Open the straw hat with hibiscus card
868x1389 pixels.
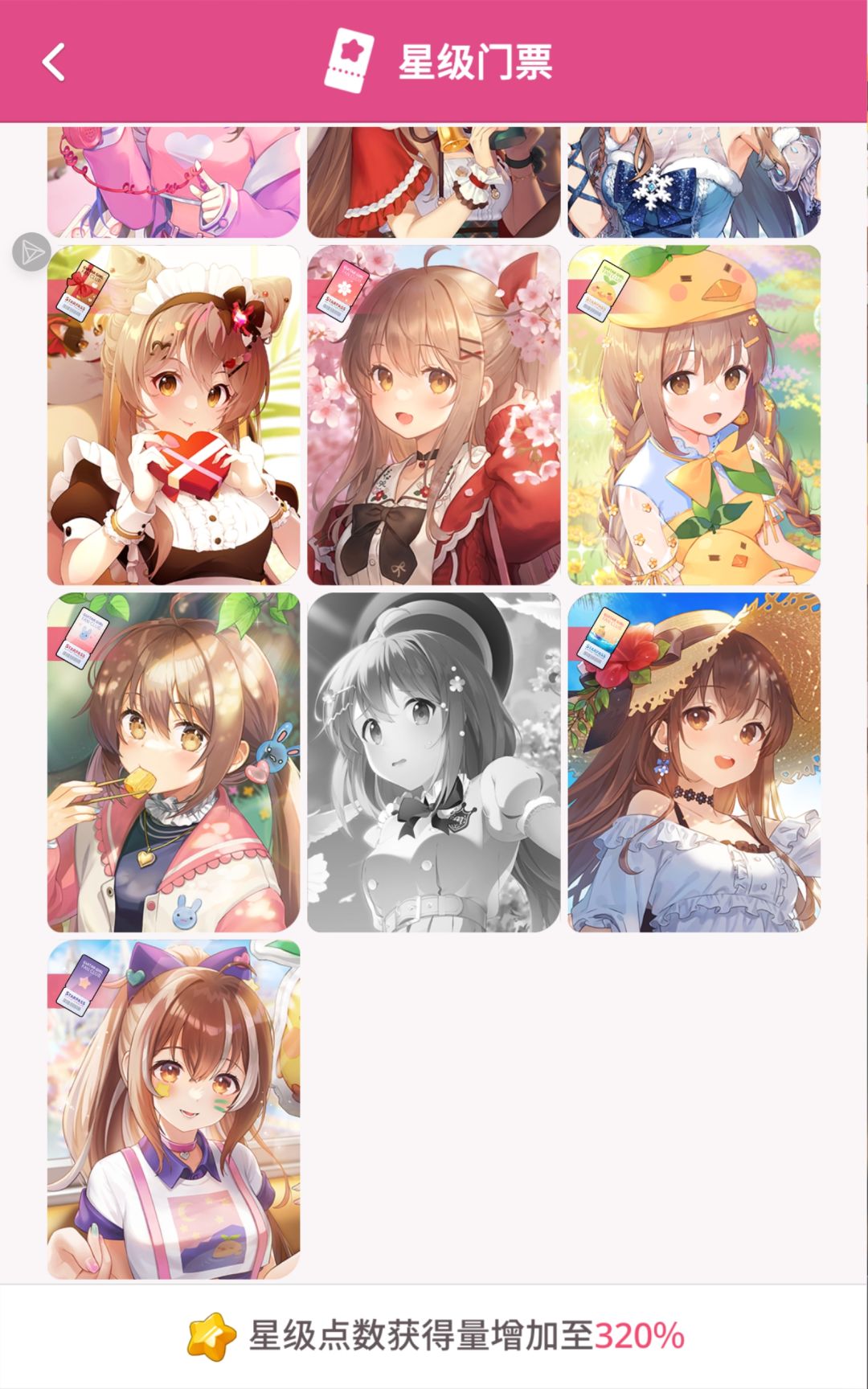694,763
